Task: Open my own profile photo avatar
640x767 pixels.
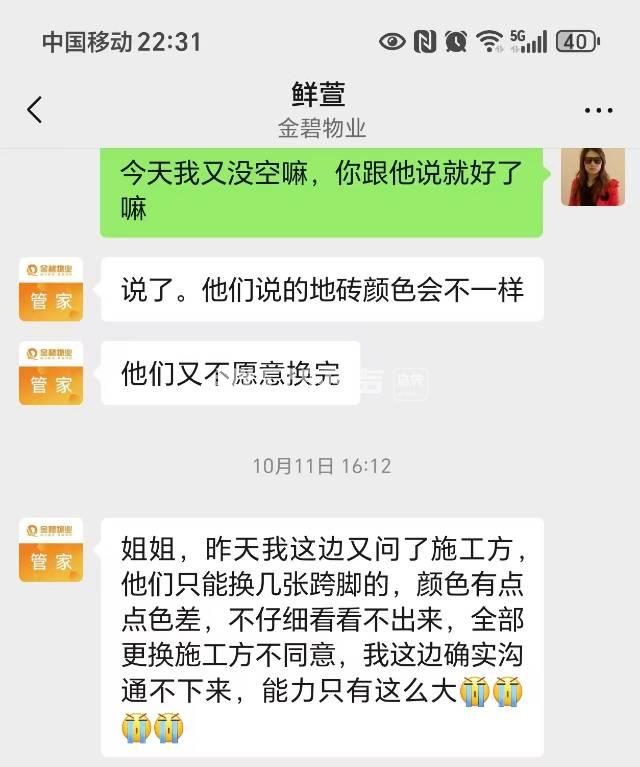Action: coord(592,176)
